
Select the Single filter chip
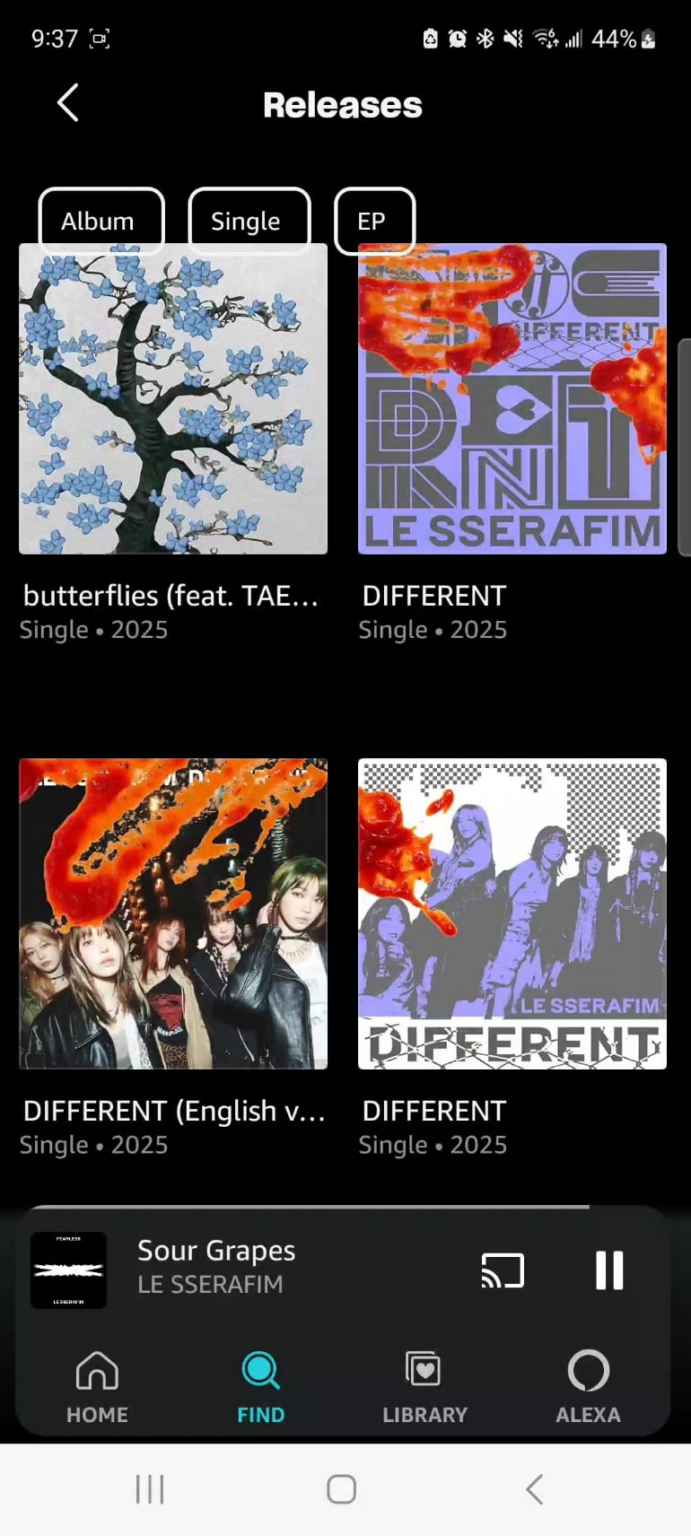[248, 220]
